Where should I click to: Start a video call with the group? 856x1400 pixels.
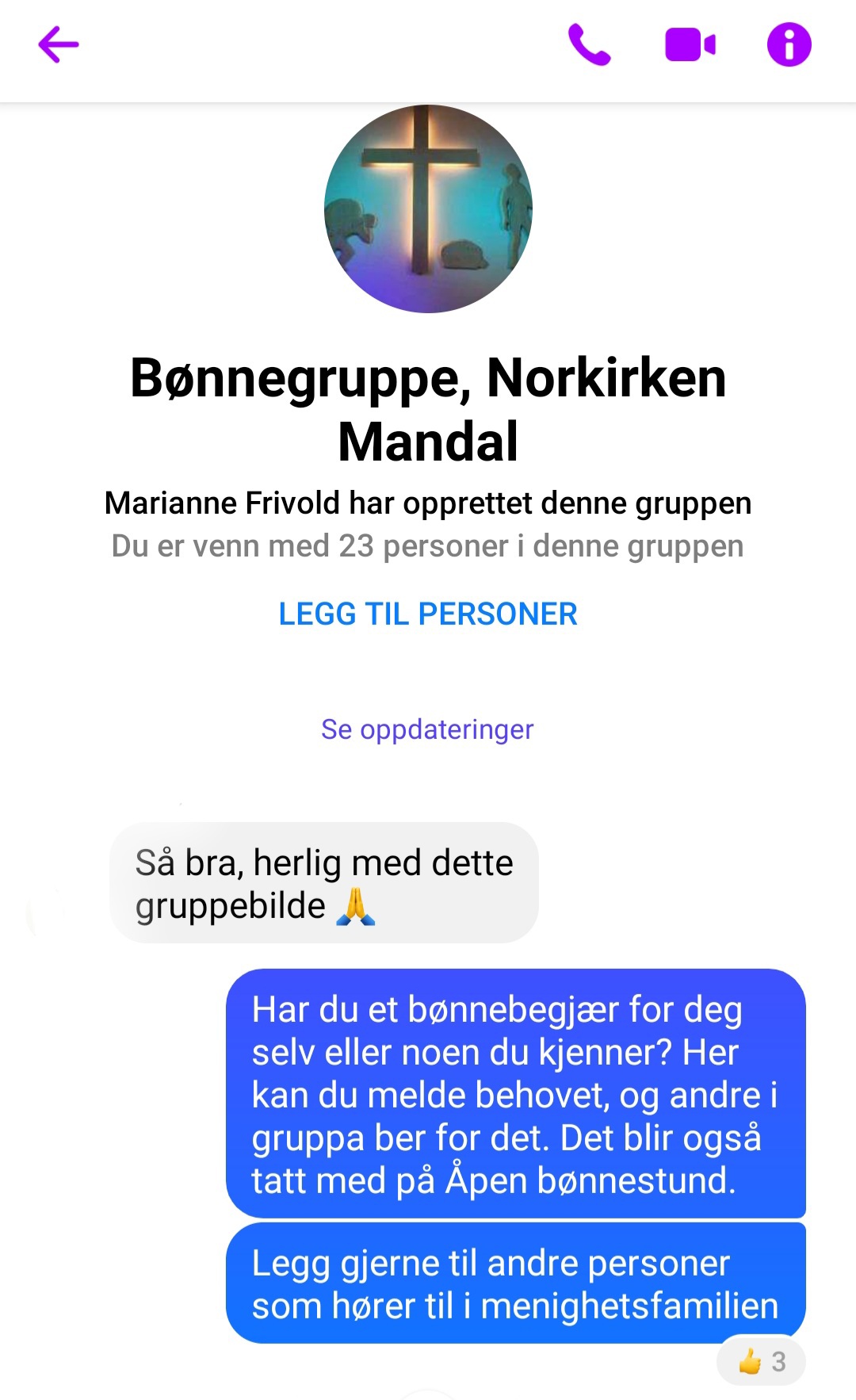click(x=690, y=44)
